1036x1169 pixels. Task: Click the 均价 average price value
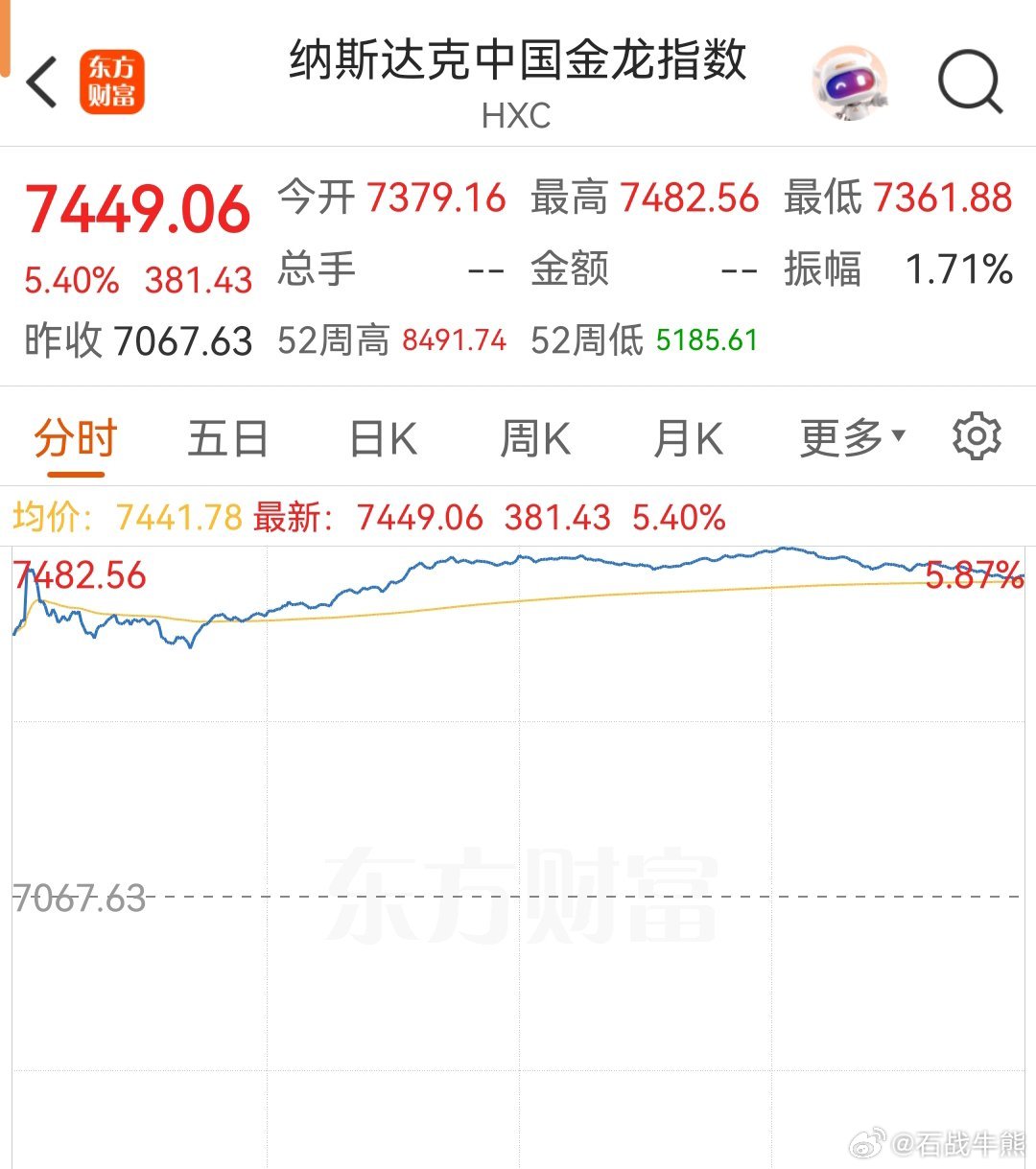[x=173, y=518]
